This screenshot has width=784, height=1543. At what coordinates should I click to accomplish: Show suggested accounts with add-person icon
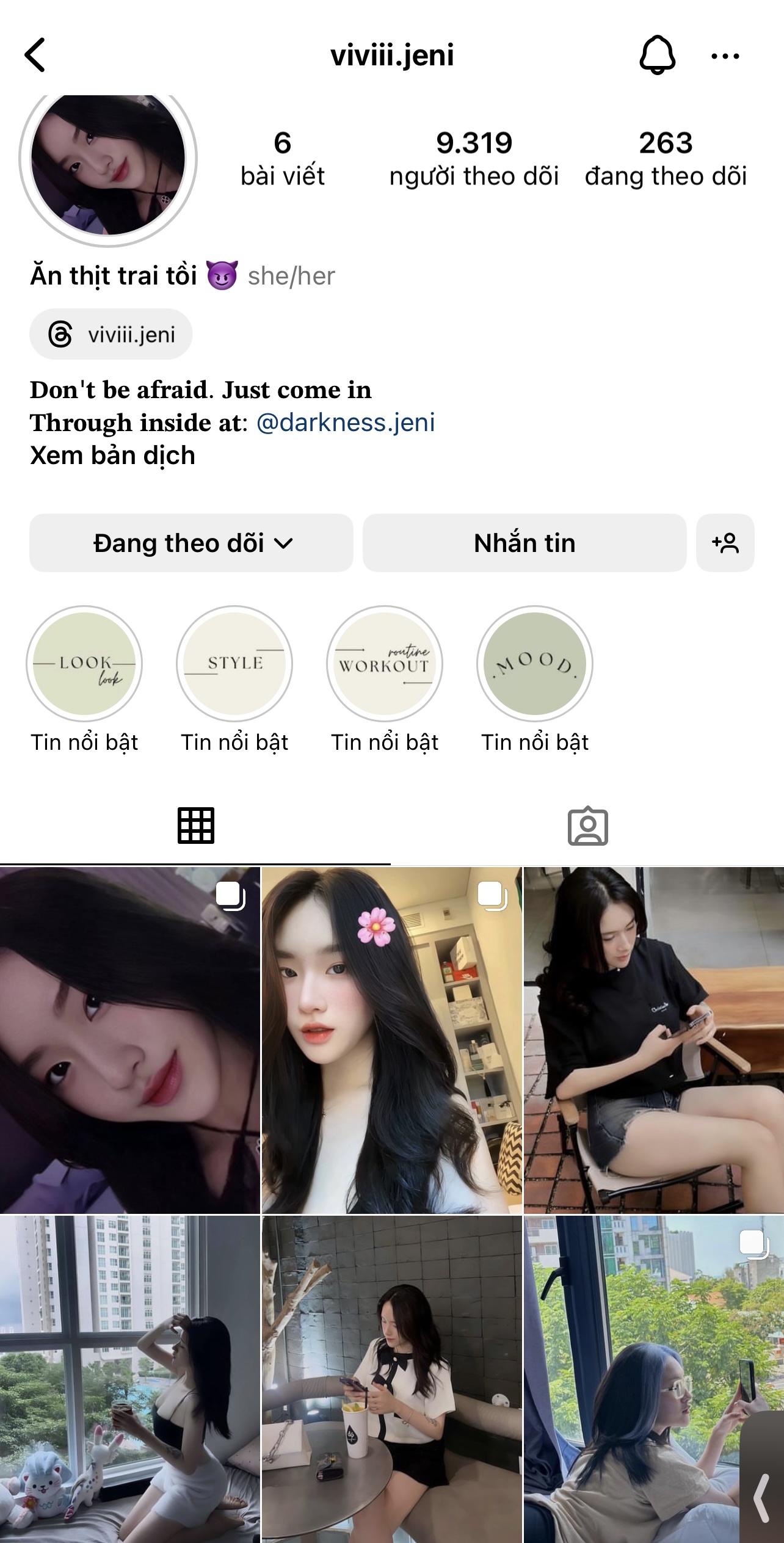click(725, 543)
